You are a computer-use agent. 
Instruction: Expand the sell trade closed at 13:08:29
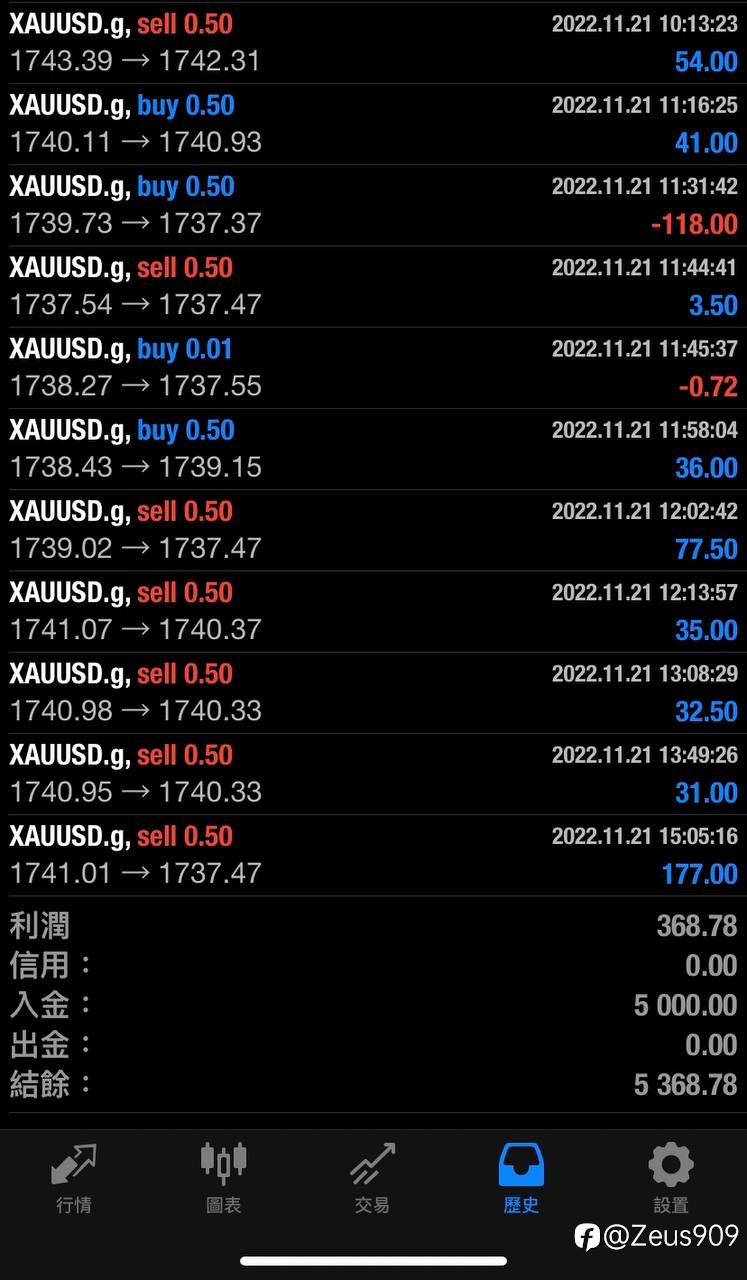point(373,693)
